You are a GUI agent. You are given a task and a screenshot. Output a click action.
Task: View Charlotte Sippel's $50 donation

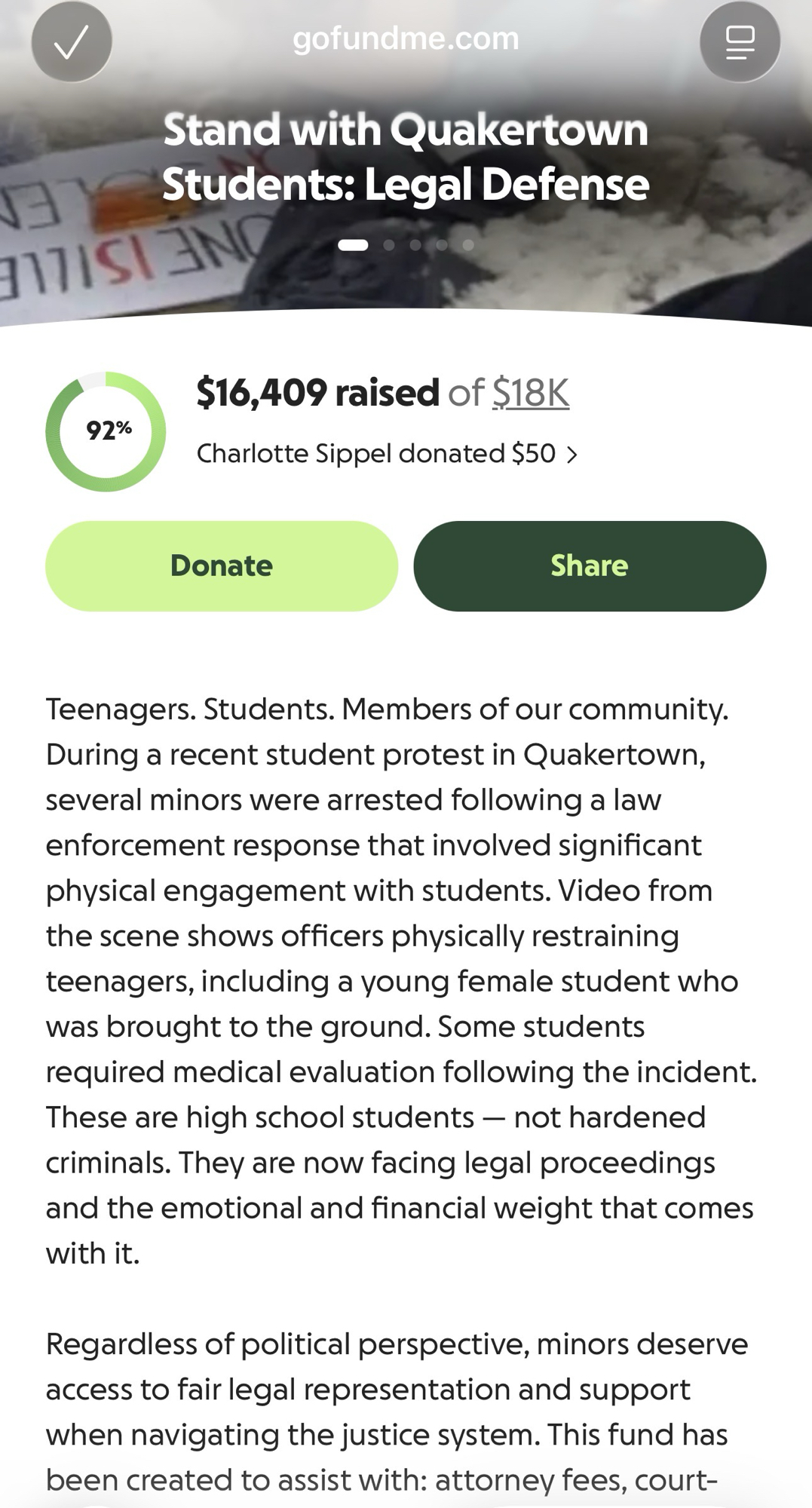click(x=386, y=454)
